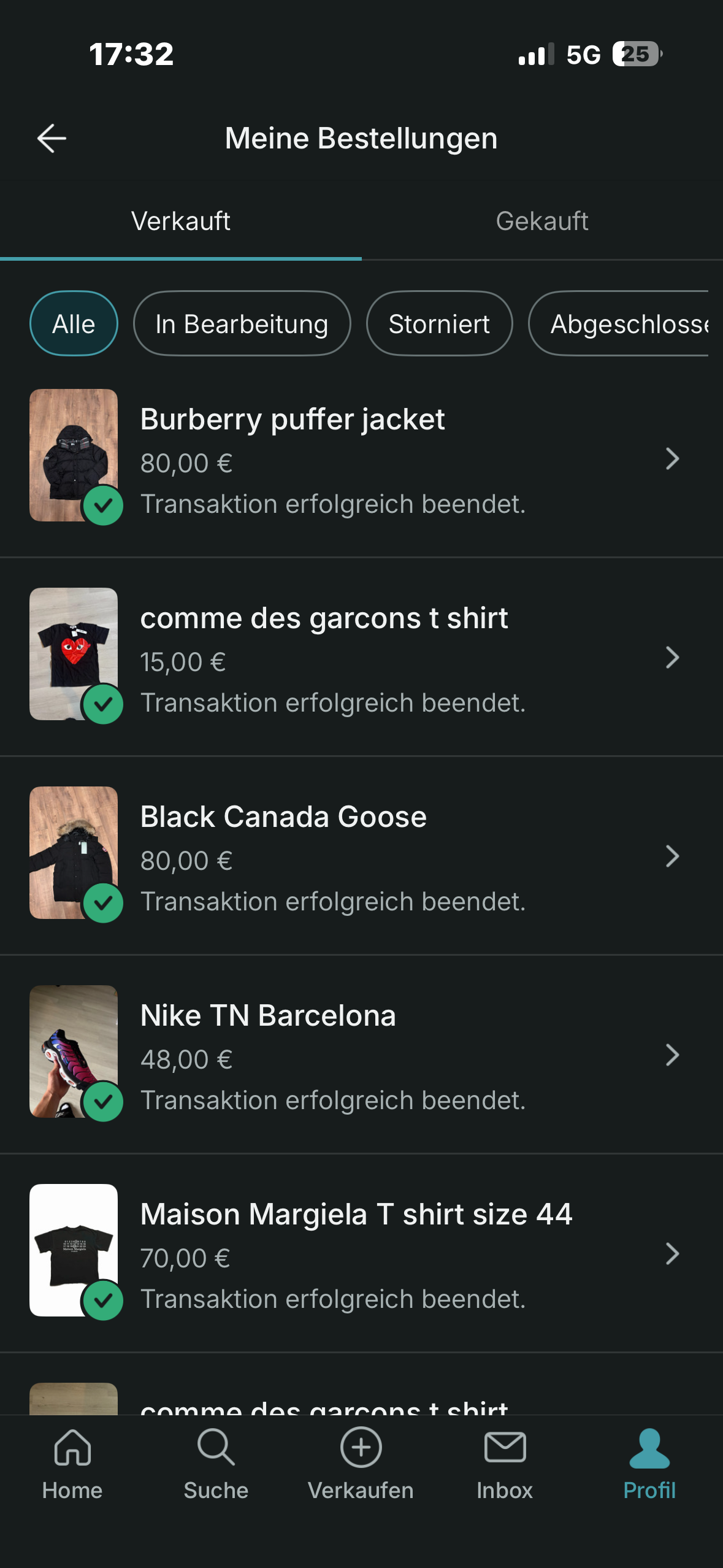Image resolution: width=723 pixels, height=1568 pixels.
Task: Tap Verkaufen to list an item
Action: pos(361,1464)
